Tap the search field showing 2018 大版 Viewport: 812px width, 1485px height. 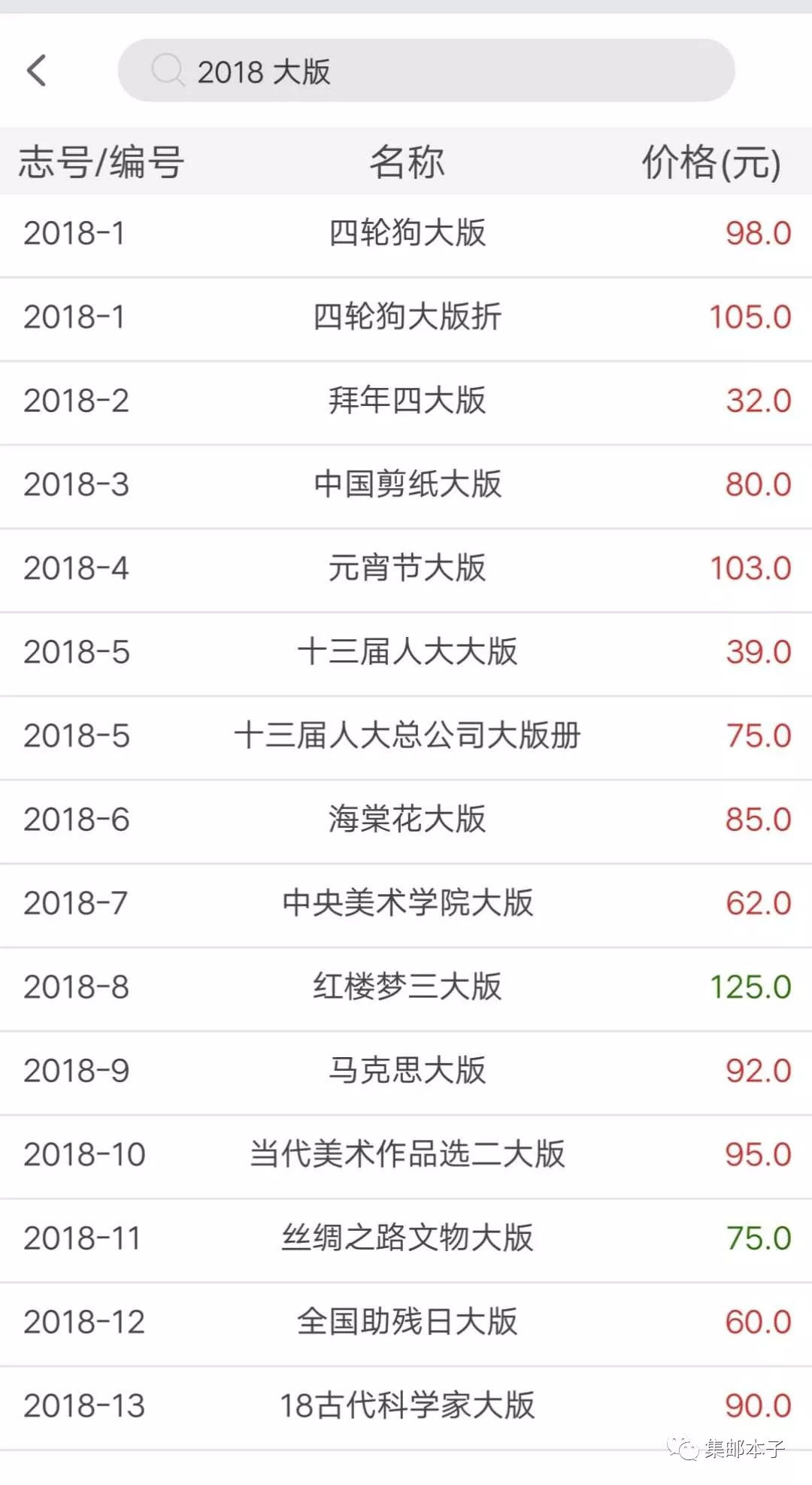tap(426, 71)
